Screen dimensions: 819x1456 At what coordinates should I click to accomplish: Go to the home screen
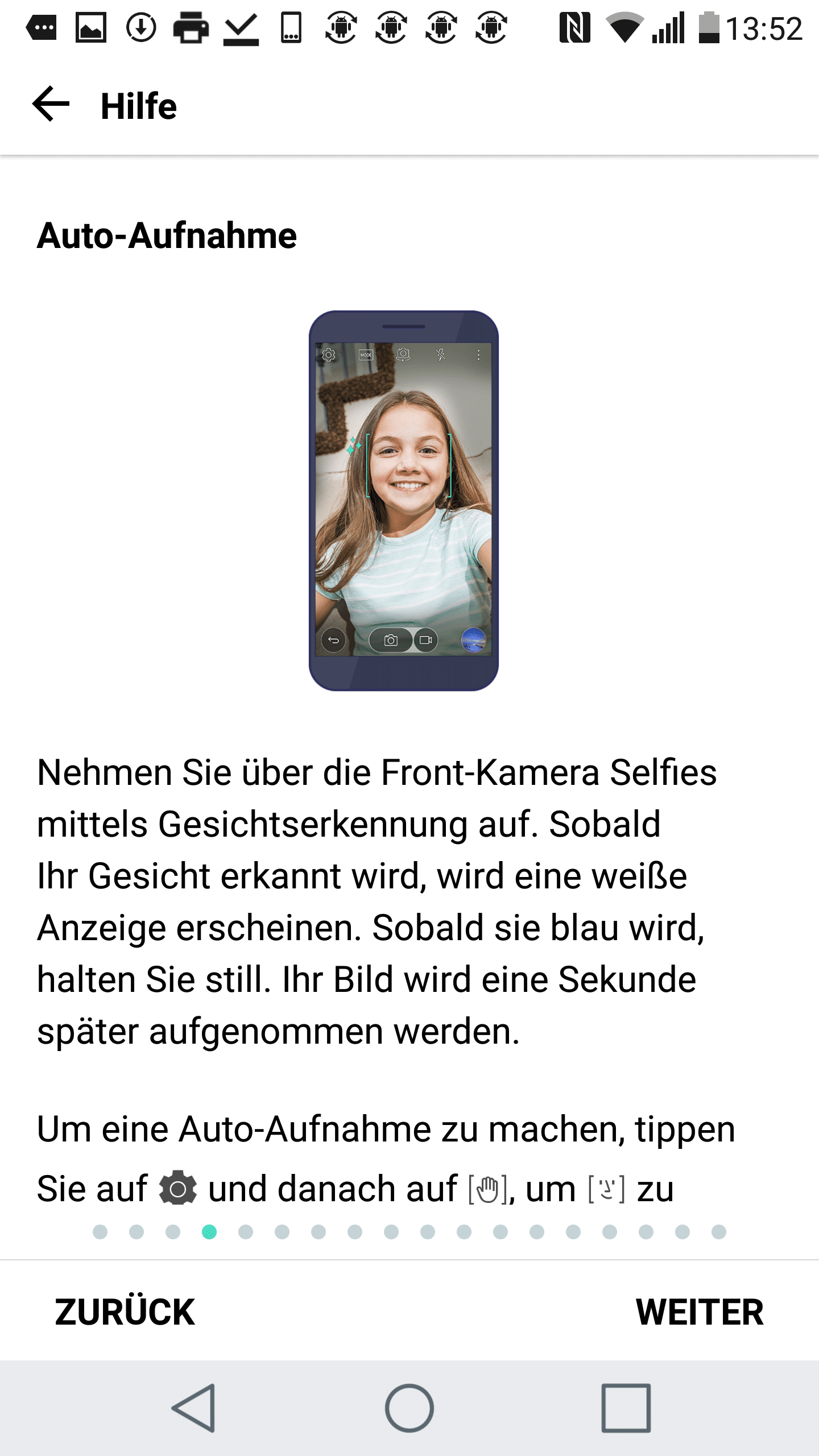(409, 1408)
